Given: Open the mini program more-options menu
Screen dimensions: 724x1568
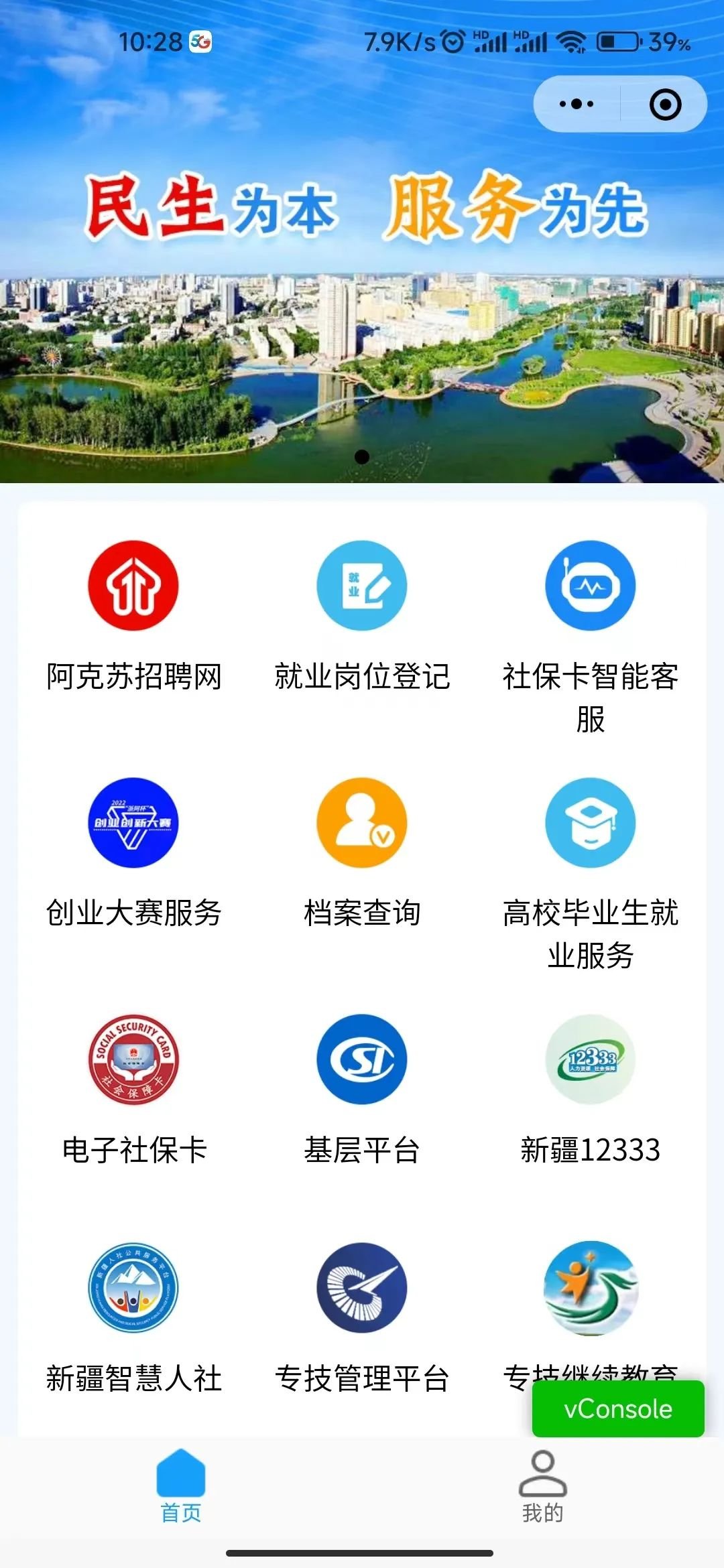Looking at the screenshot, I should [577, 104].
